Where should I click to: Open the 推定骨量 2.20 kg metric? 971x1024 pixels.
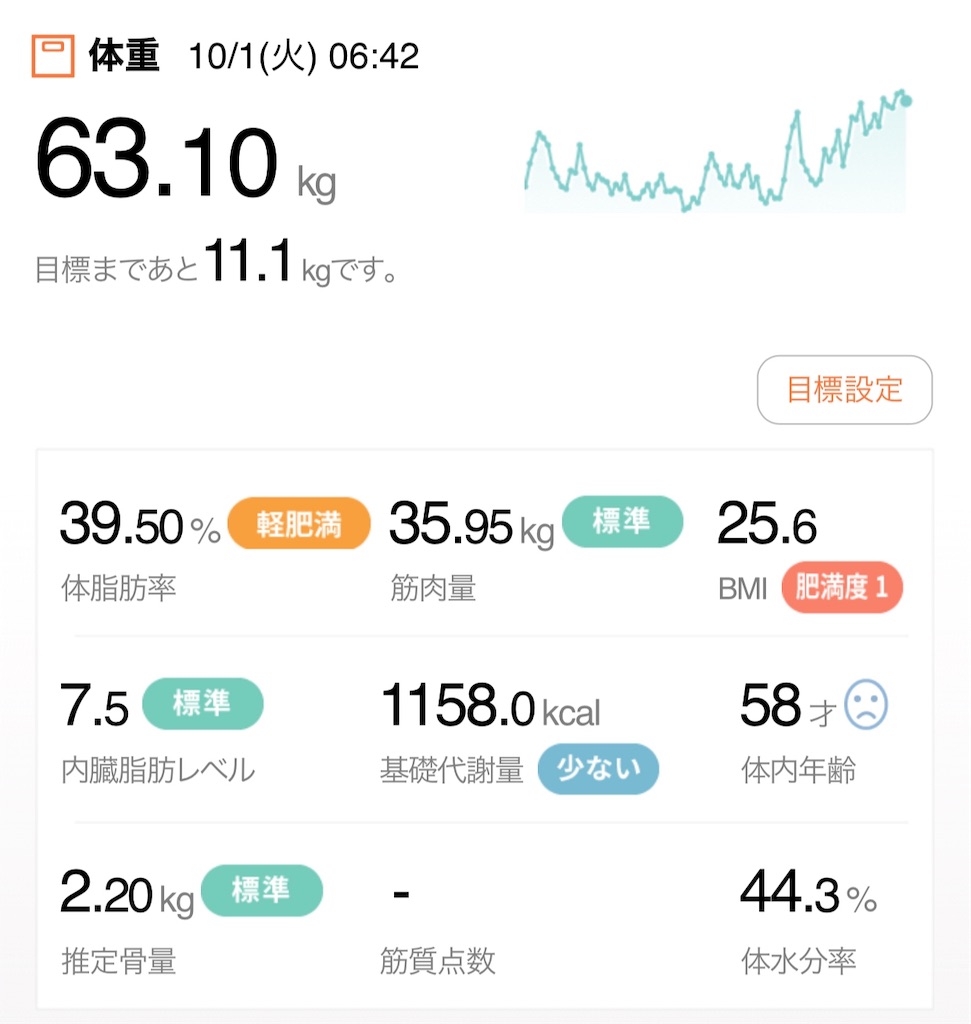191,920
